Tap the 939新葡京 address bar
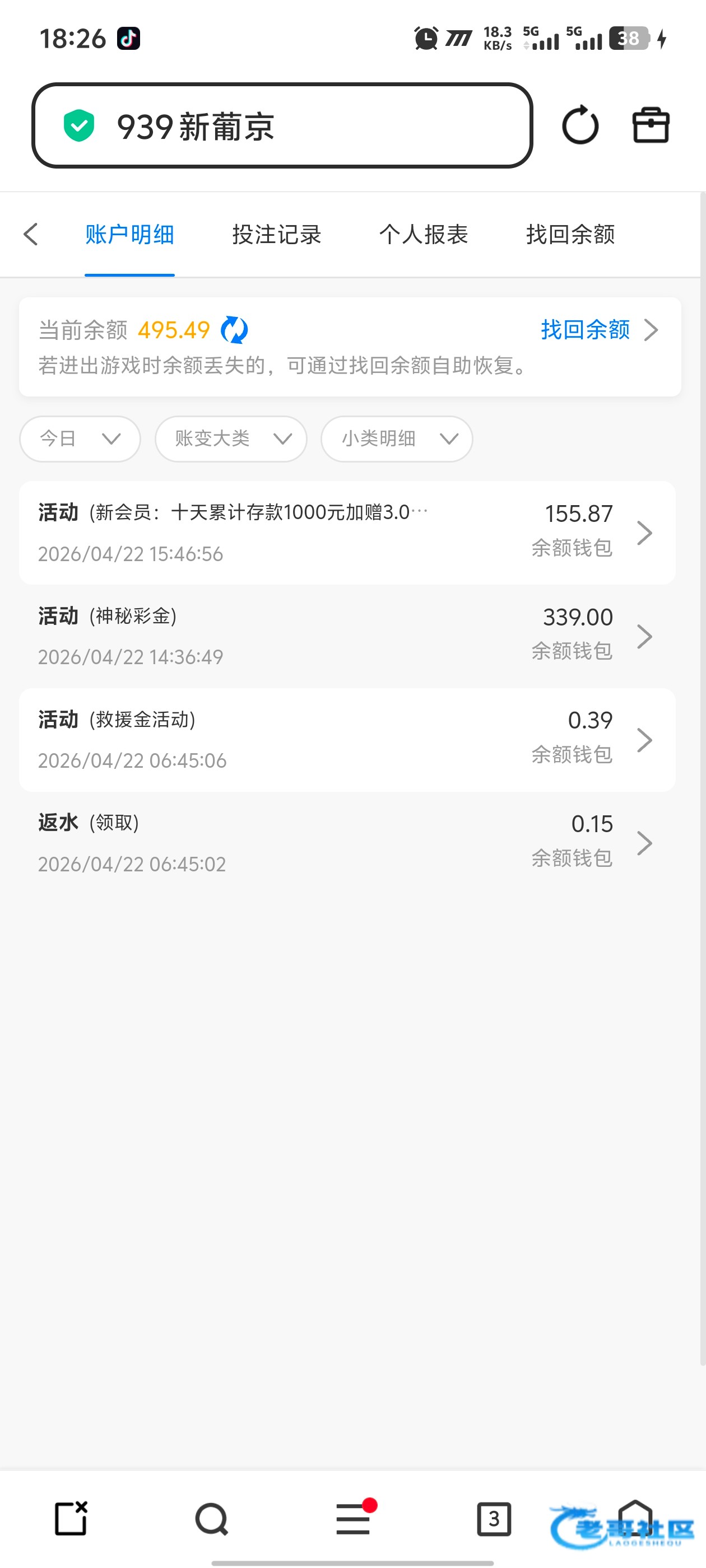 (281, 126)
